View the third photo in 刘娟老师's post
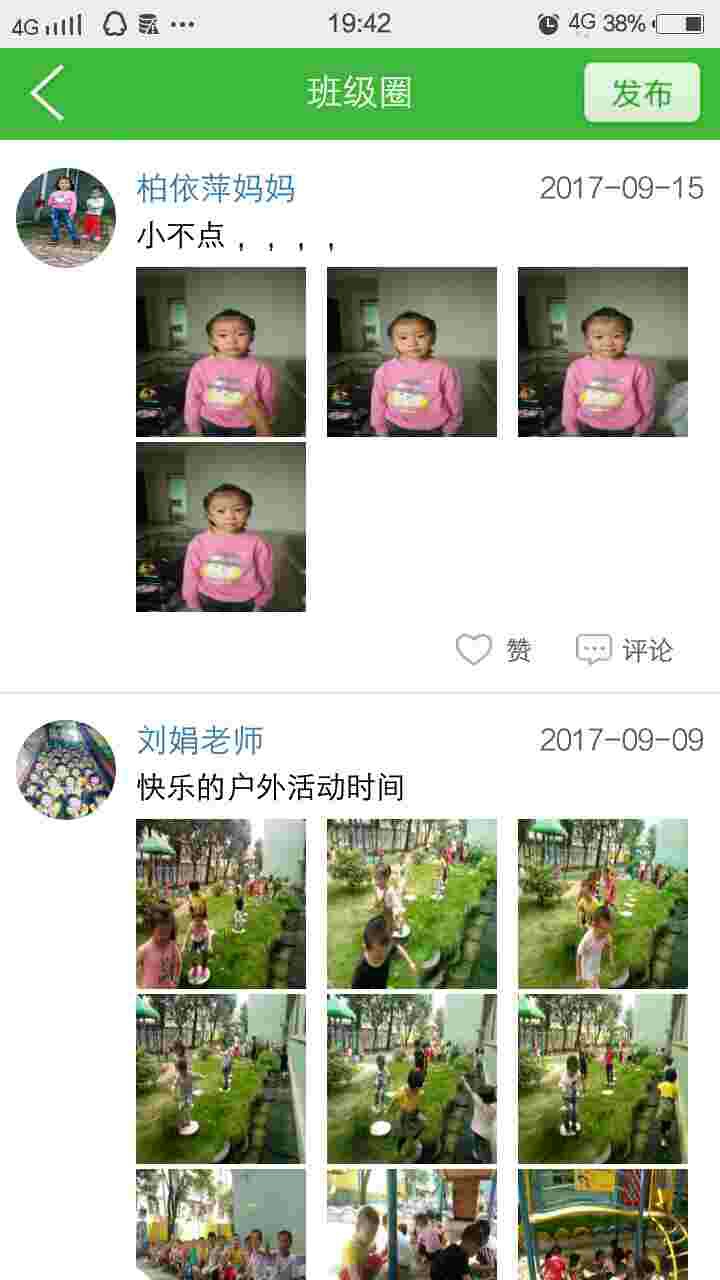720x1280 pixels. tap(602, 904)
